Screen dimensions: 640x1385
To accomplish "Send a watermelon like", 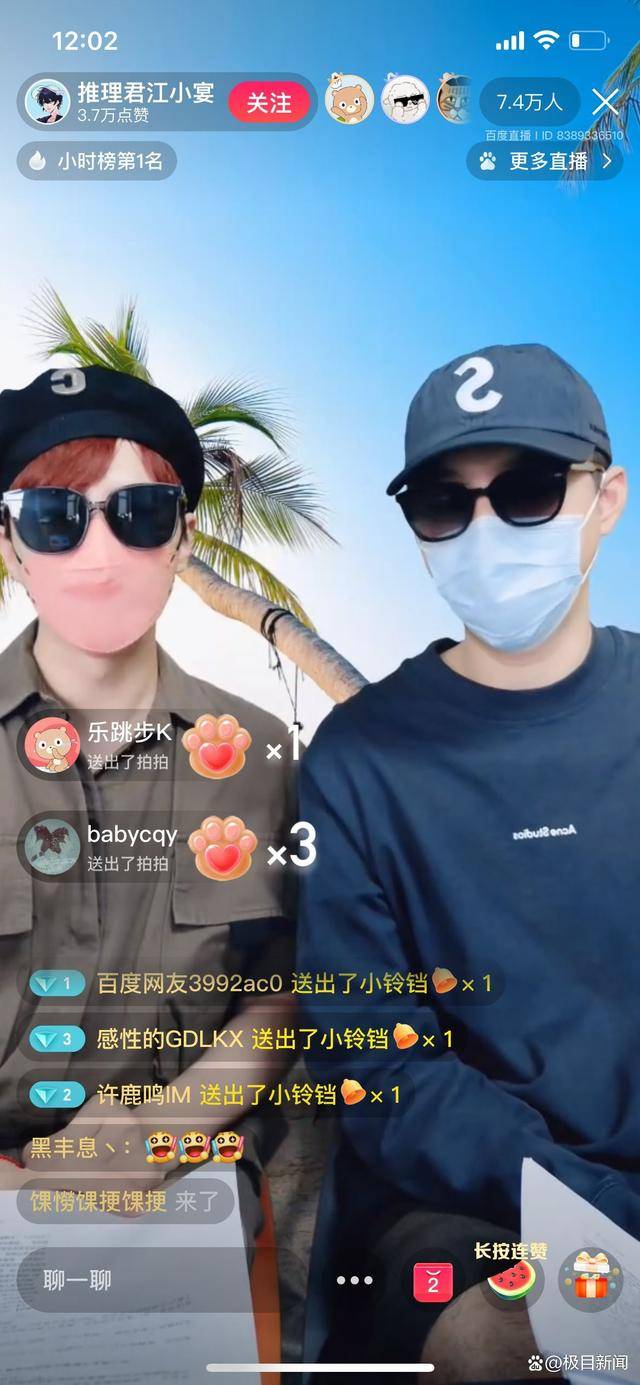I will click(511, 1279).
